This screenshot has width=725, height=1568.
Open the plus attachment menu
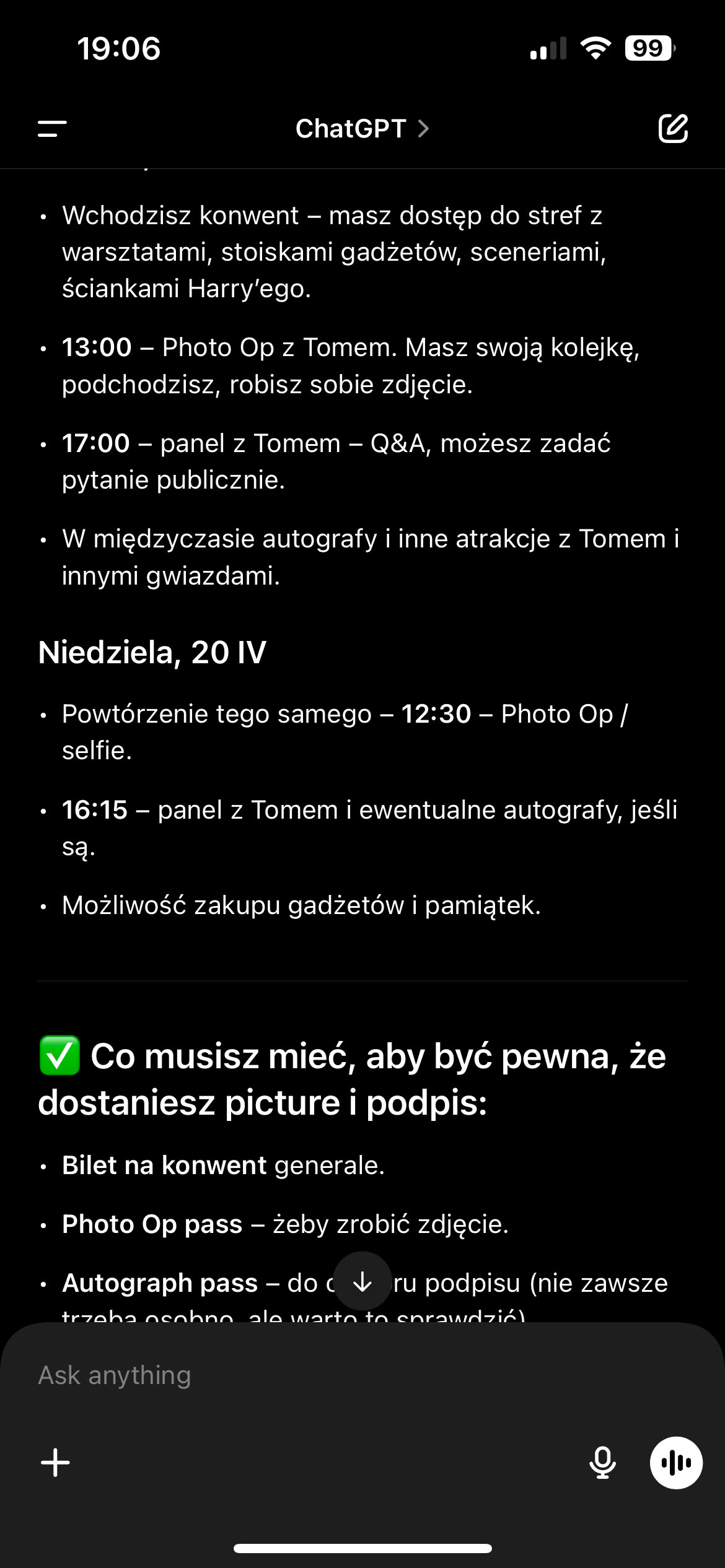pyautogui.click(x=56, y=1462)
